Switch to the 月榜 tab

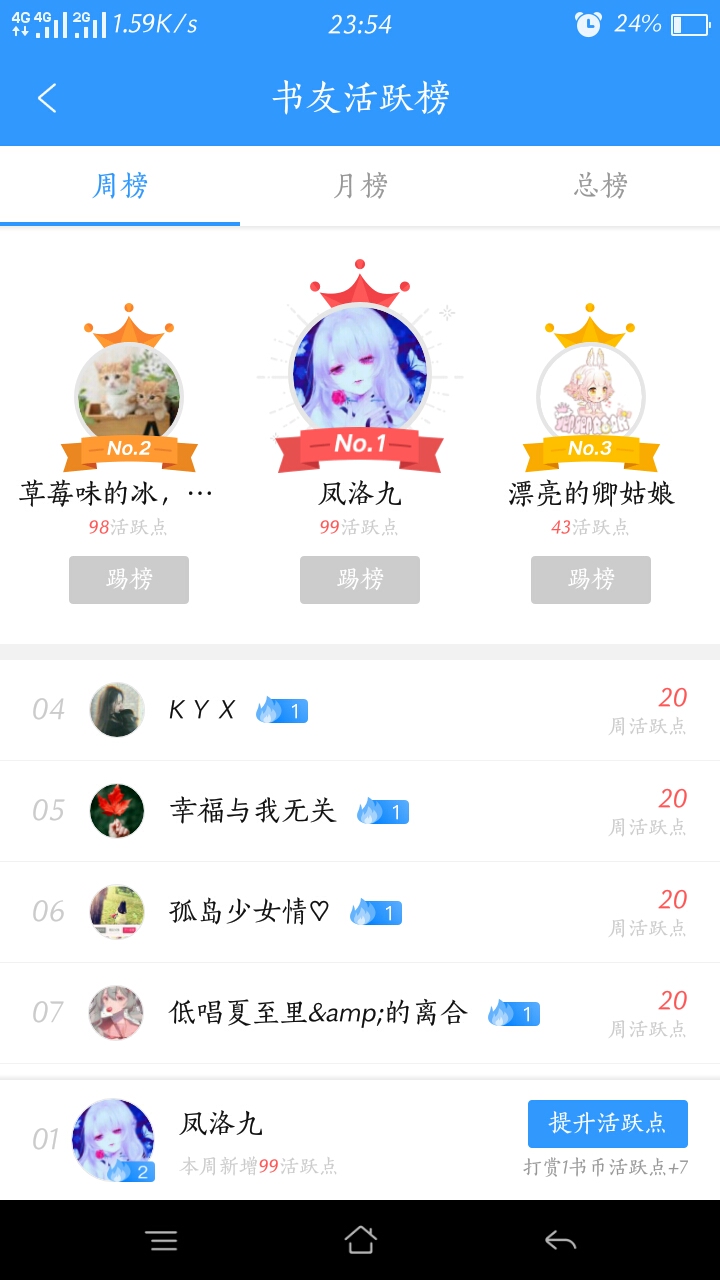(x=360, y=186)
